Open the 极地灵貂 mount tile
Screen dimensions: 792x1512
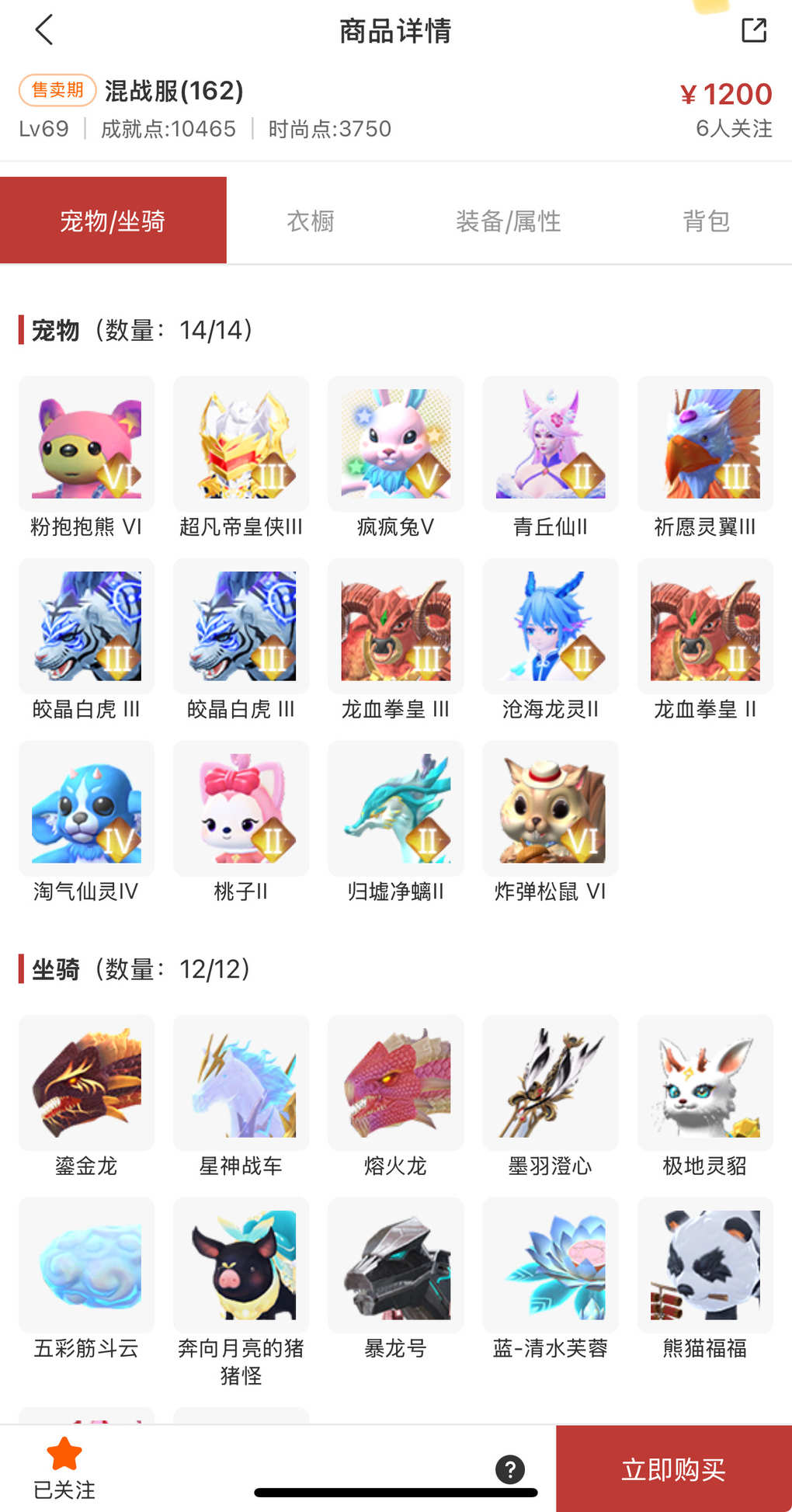pyautogui.click(x=705, y=1083)
